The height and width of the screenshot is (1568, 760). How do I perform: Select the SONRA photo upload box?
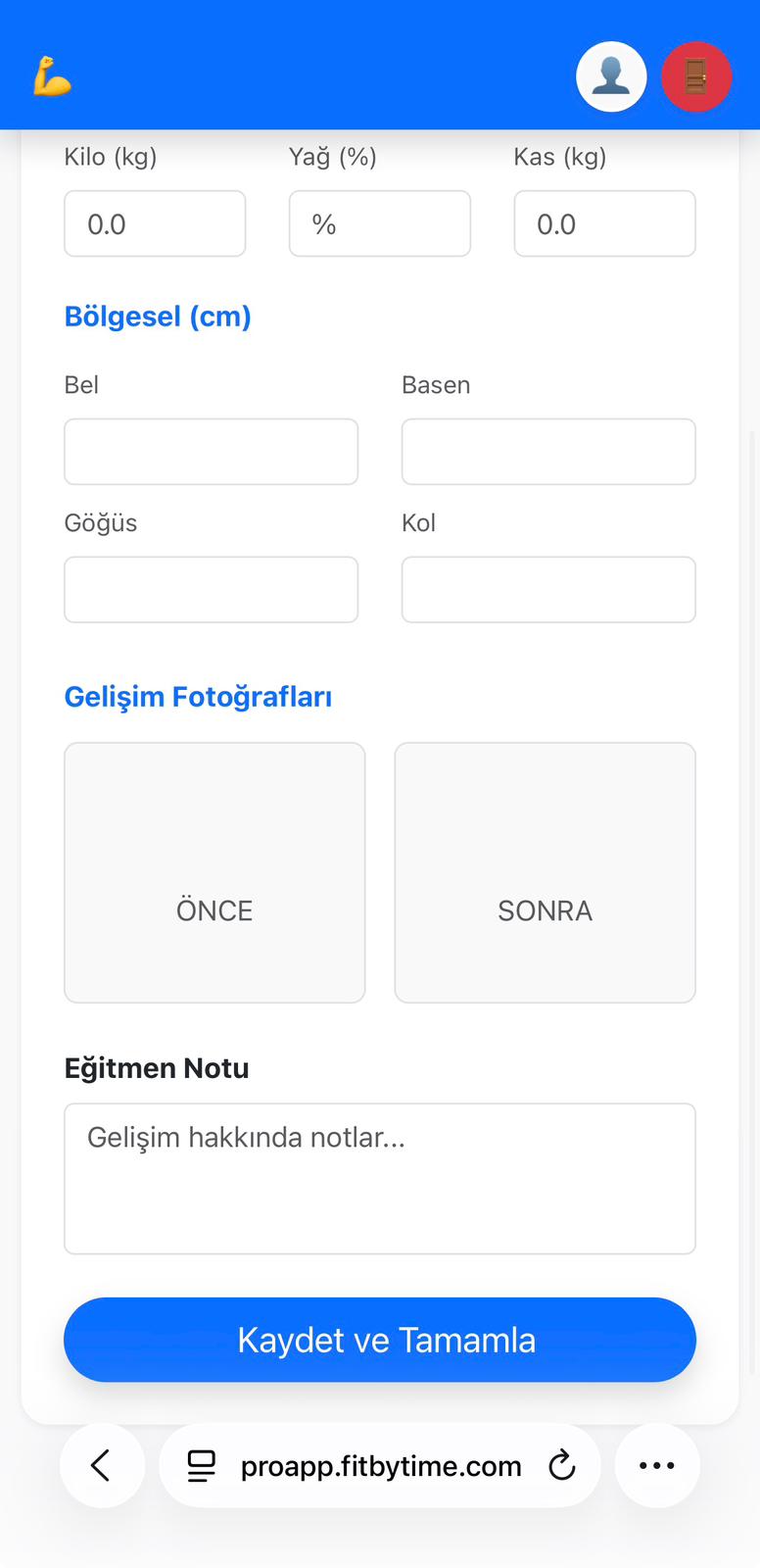pyautogui.click(x=545, y=872)
